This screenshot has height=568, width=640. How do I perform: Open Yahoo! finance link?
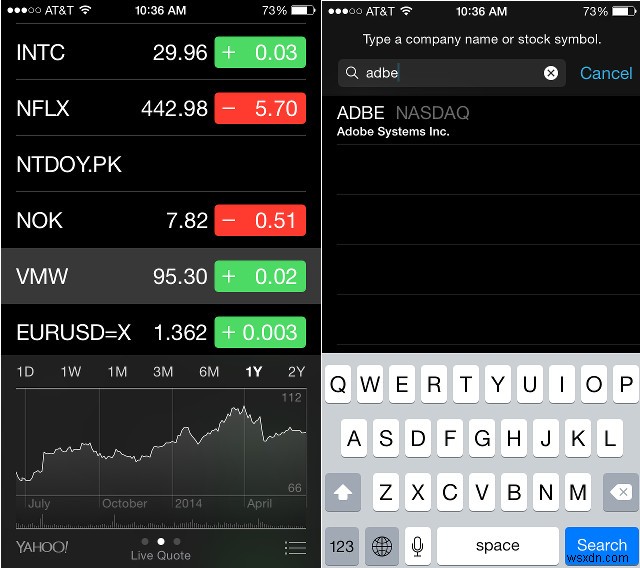42,547
